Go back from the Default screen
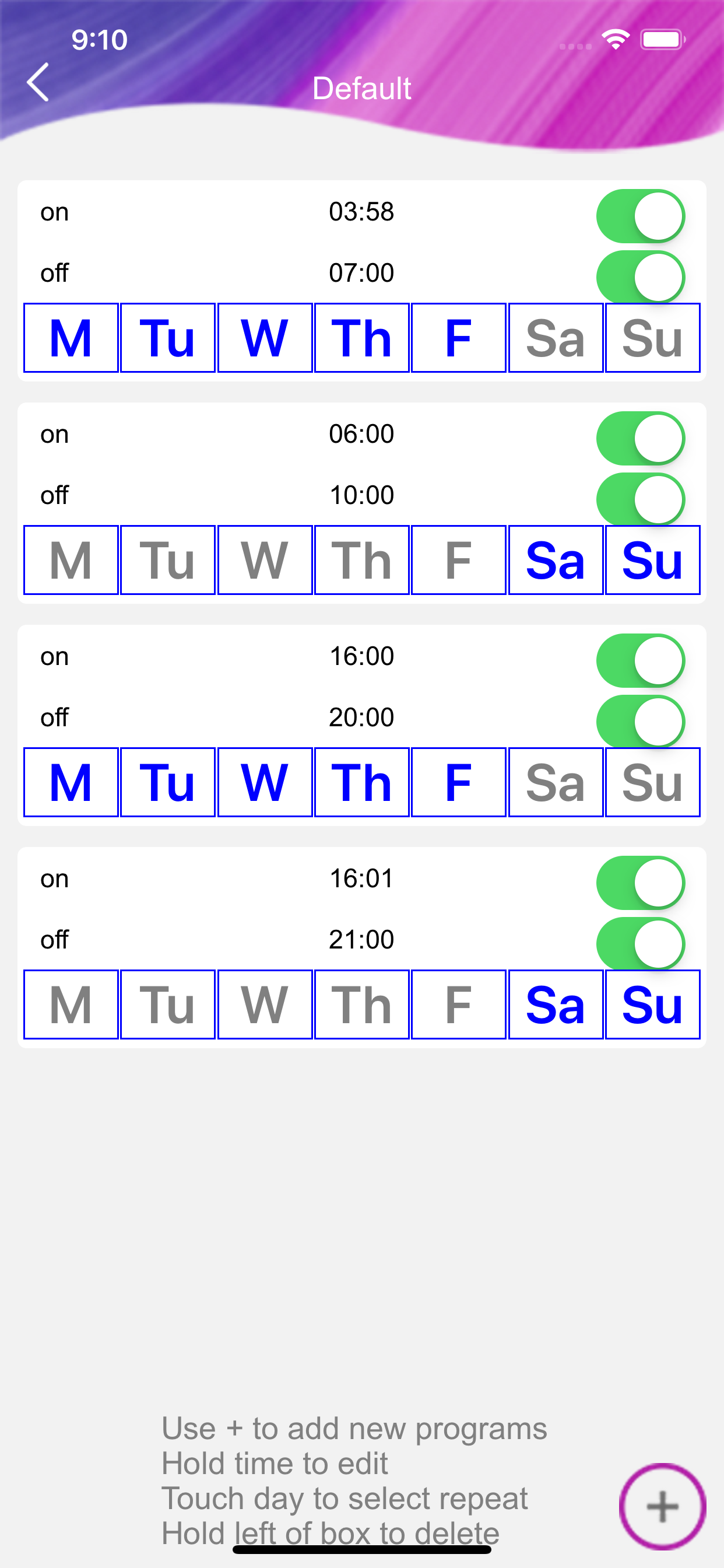 [38, 82]
